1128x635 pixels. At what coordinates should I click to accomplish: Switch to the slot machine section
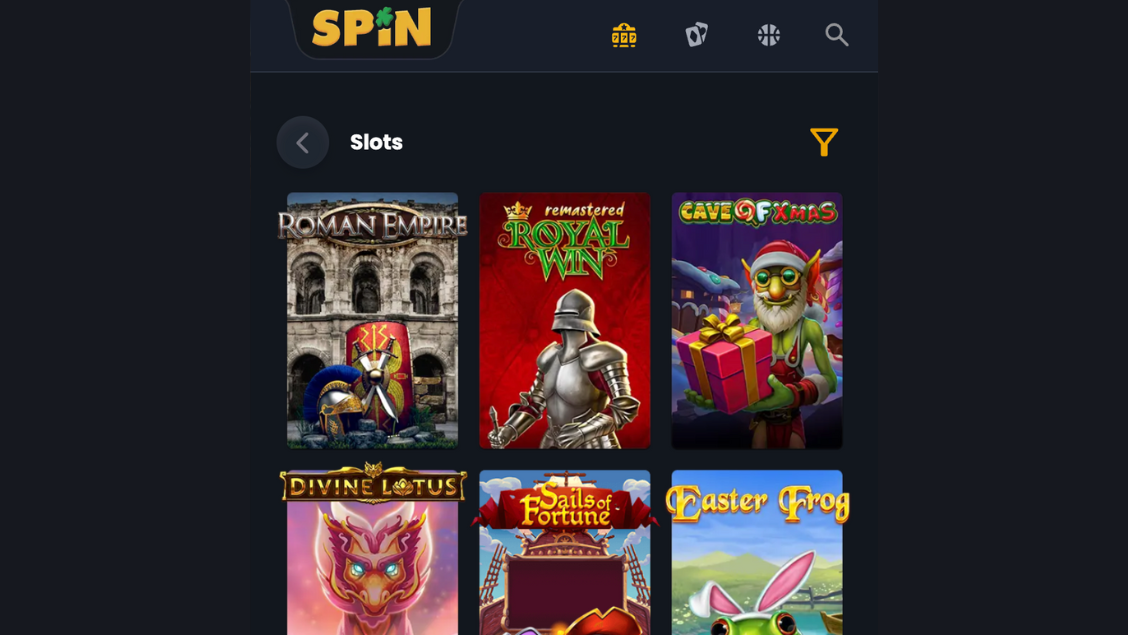[x=624, y=35]
